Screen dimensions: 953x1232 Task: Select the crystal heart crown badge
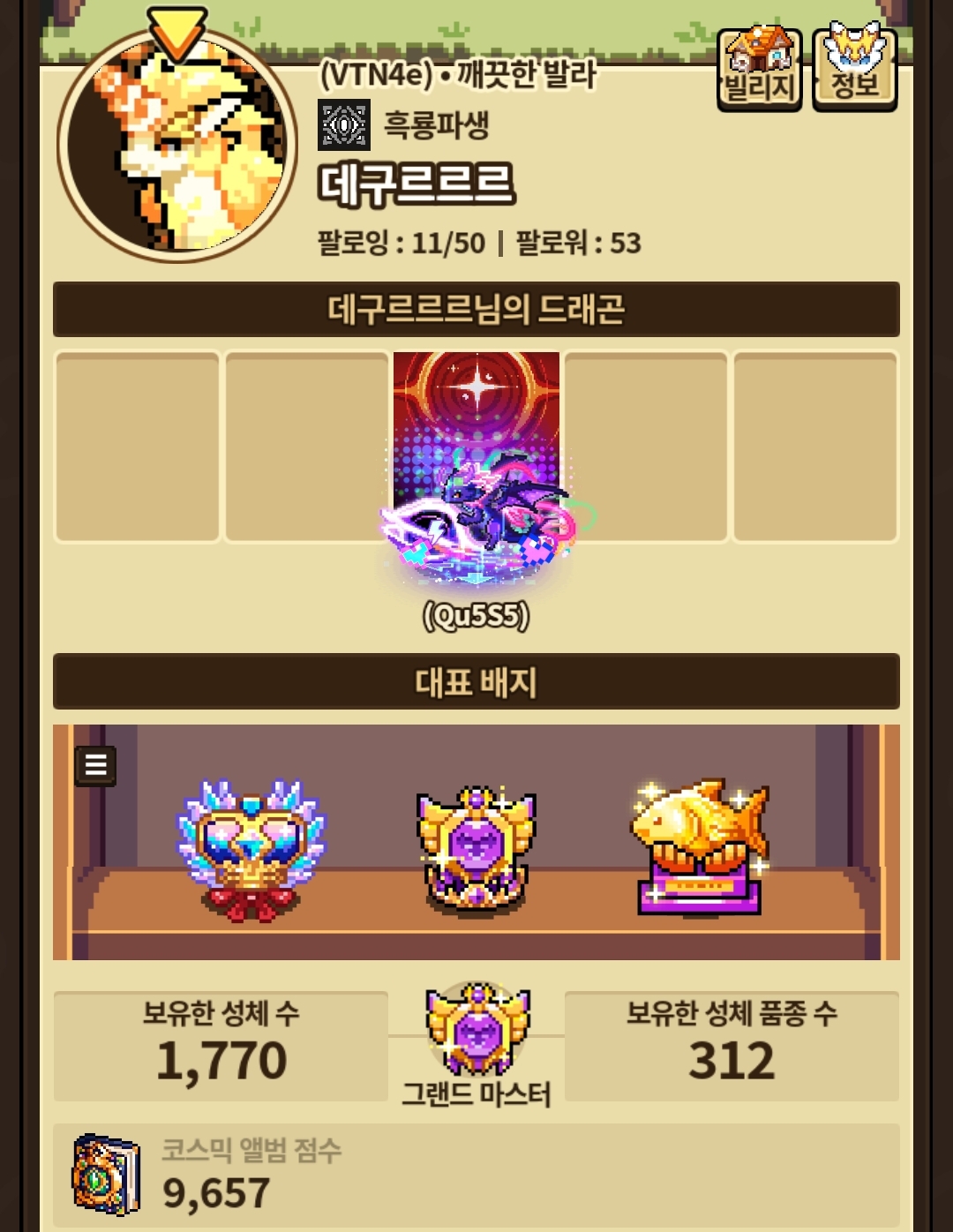coord(251,850)
